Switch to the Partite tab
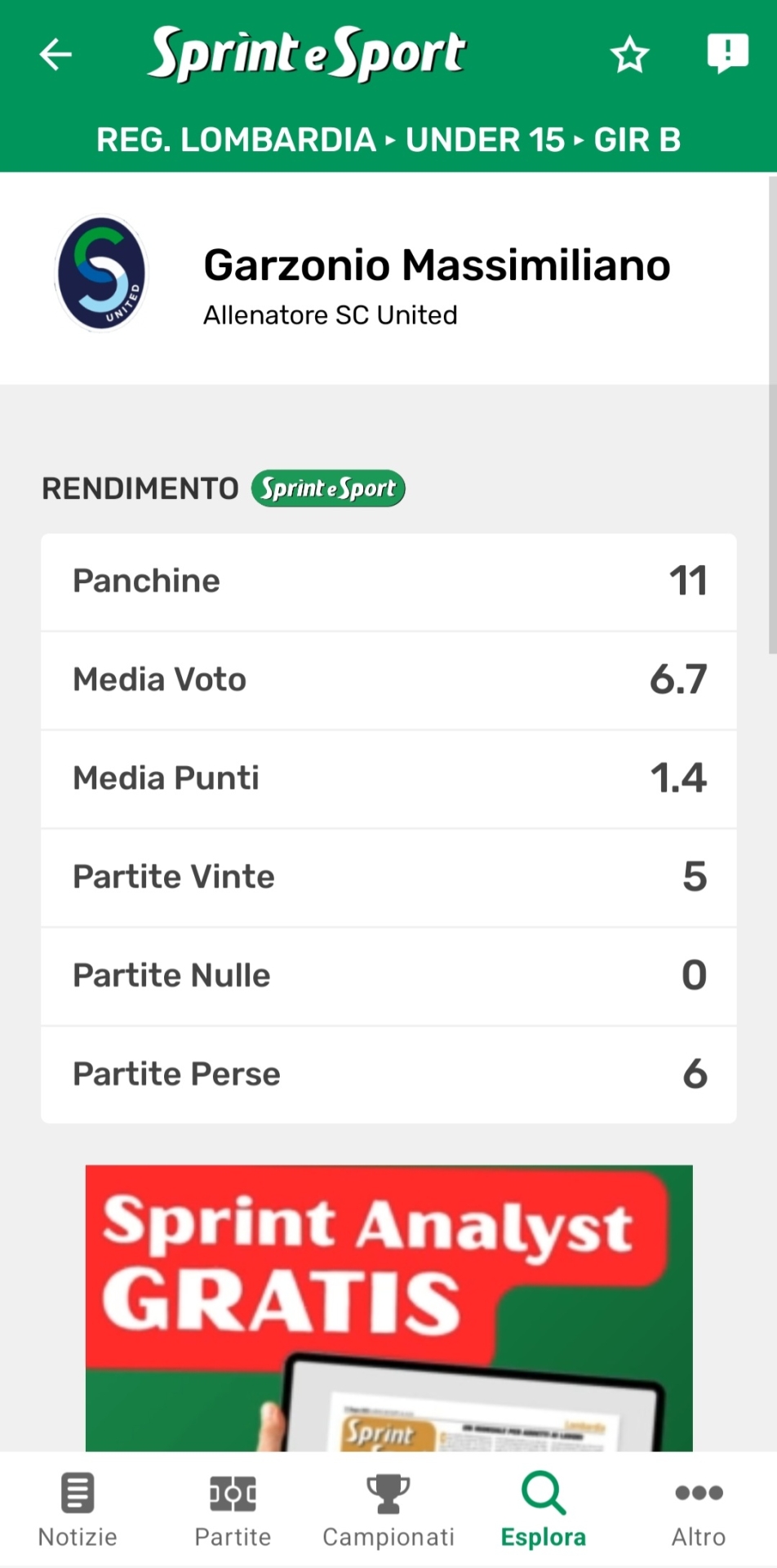This screenshot has height=1568, width=777. [233, 1509]
